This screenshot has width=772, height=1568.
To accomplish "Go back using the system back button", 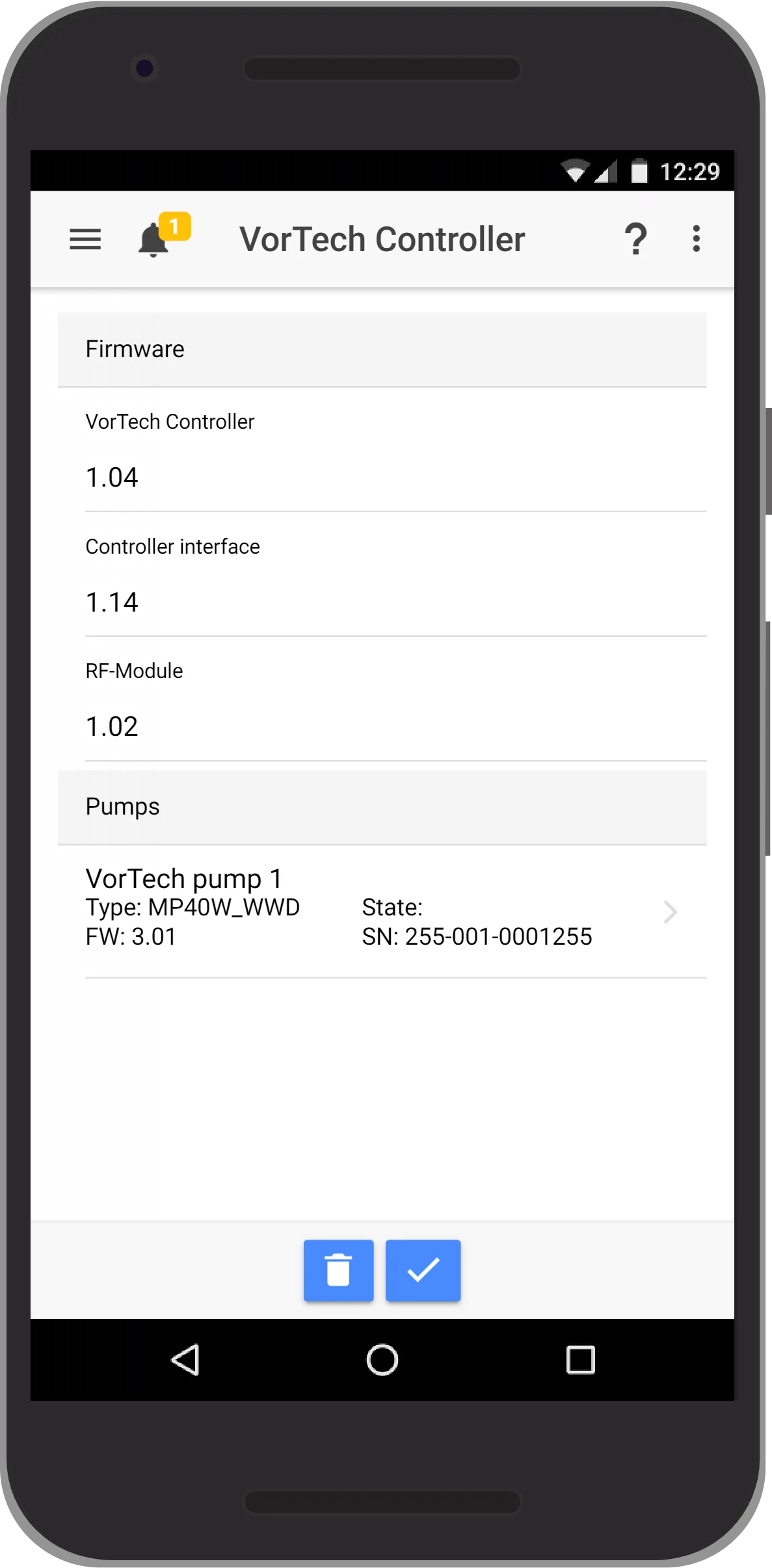I will click(185, 1360).
